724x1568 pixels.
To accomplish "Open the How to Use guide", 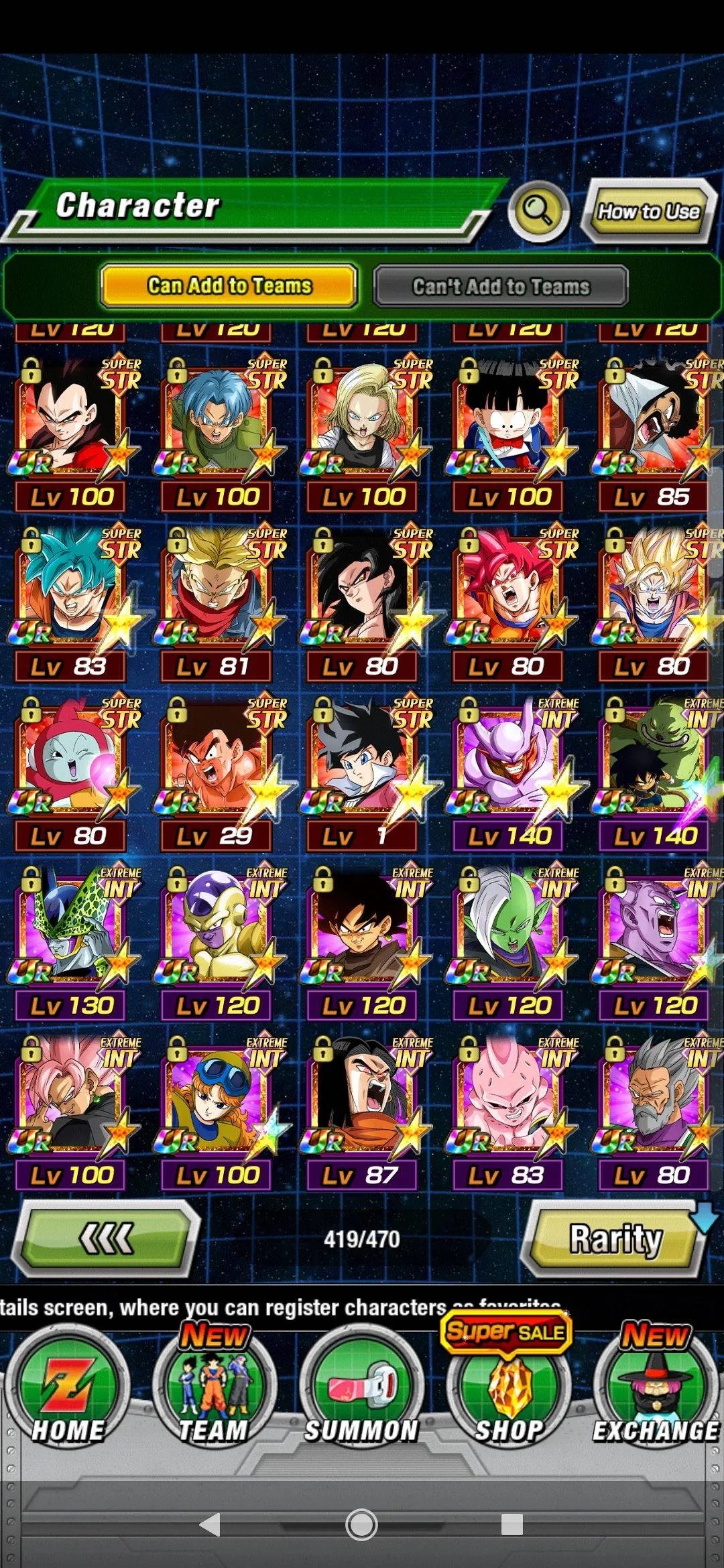I will tap(648, 212).
